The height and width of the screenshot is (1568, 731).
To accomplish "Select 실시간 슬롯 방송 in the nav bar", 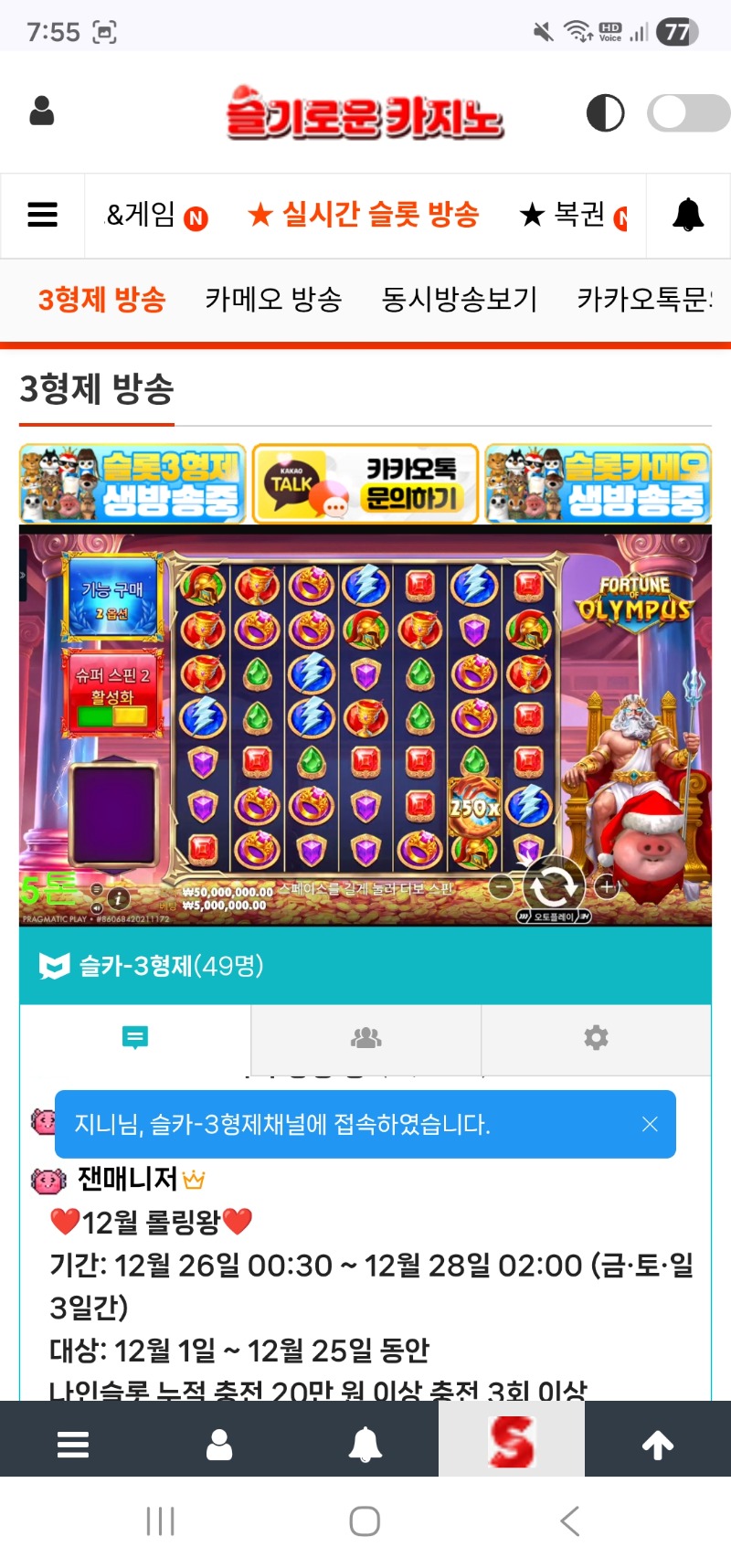I will pos(364,216).
